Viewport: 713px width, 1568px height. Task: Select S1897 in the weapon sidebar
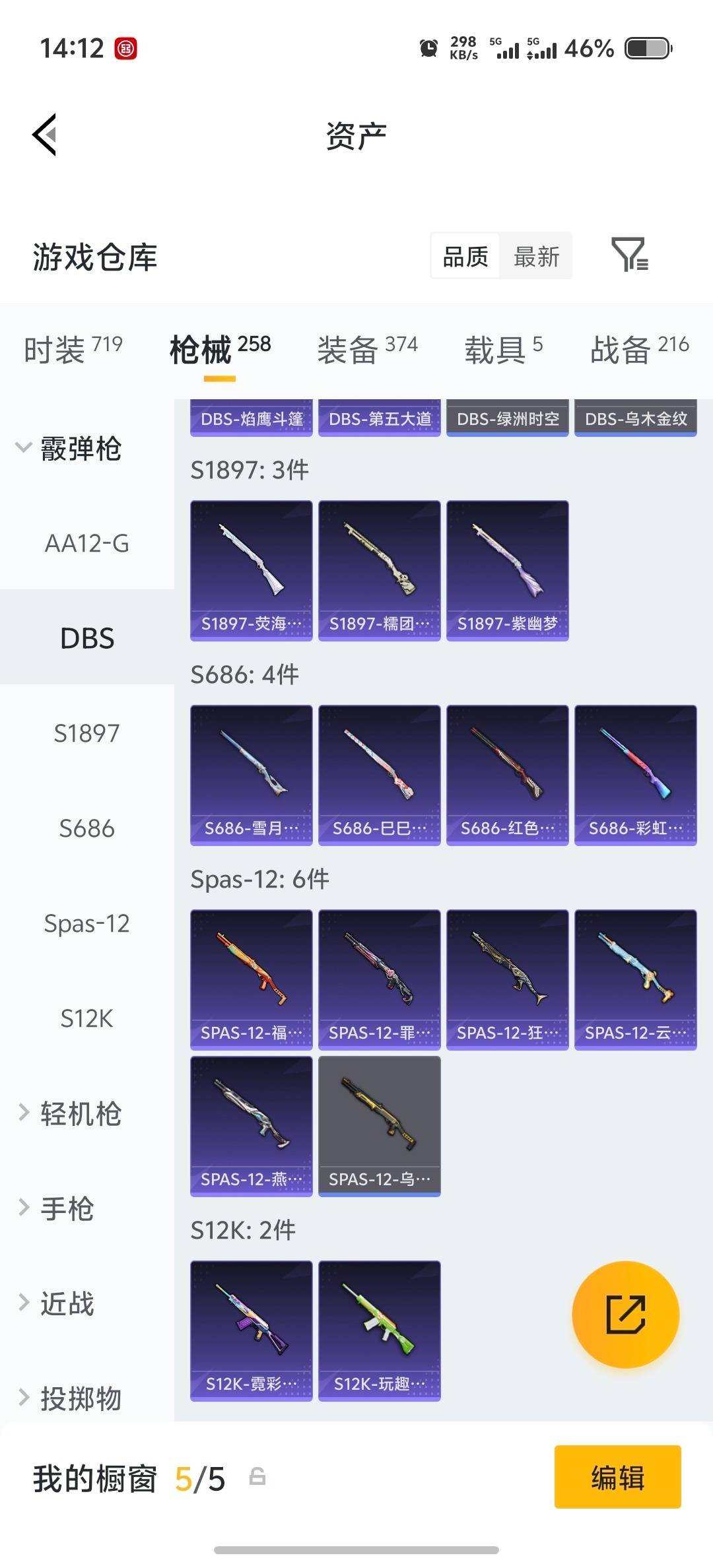tap(86, 733)
